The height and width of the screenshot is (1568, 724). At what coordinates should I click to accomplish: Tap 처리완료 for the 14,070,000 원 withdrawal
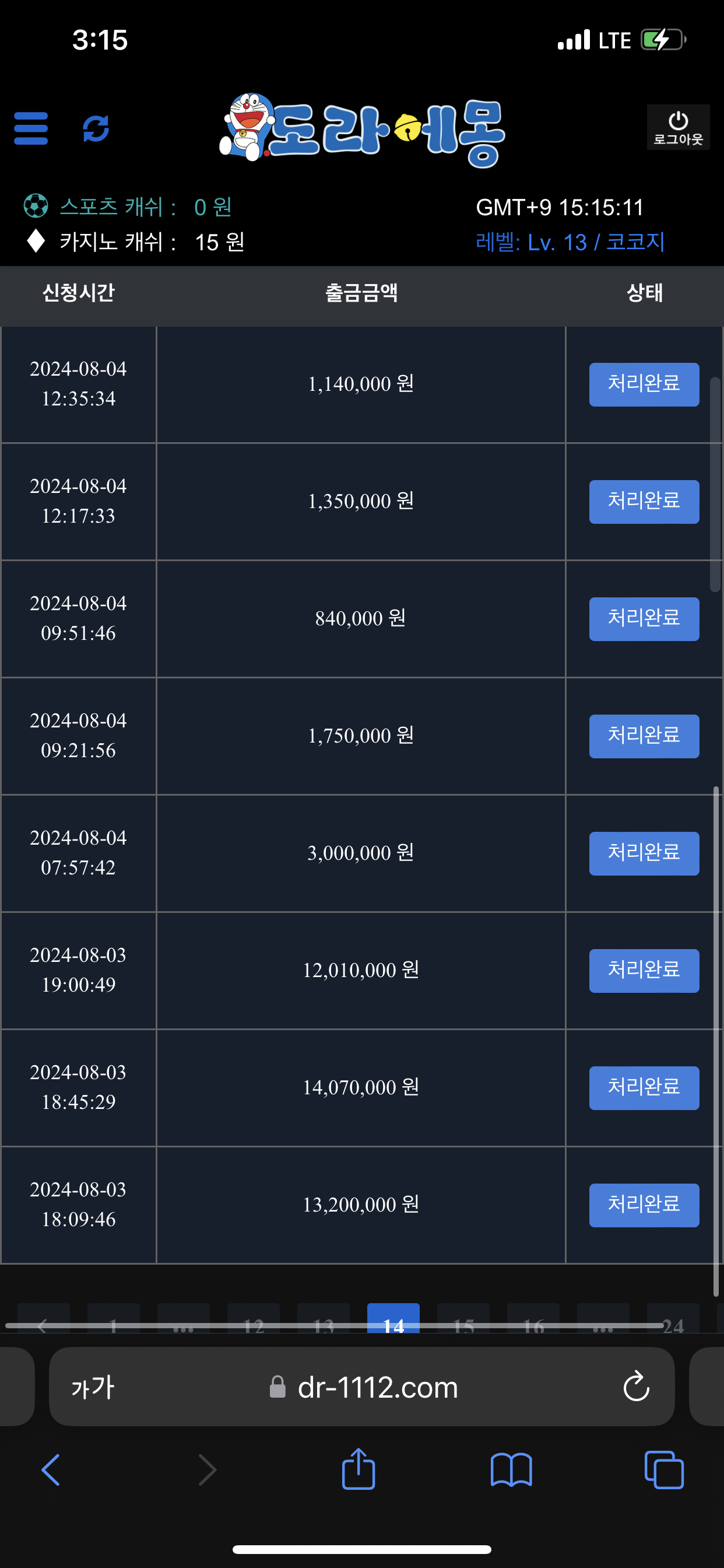coord(644,1087)
